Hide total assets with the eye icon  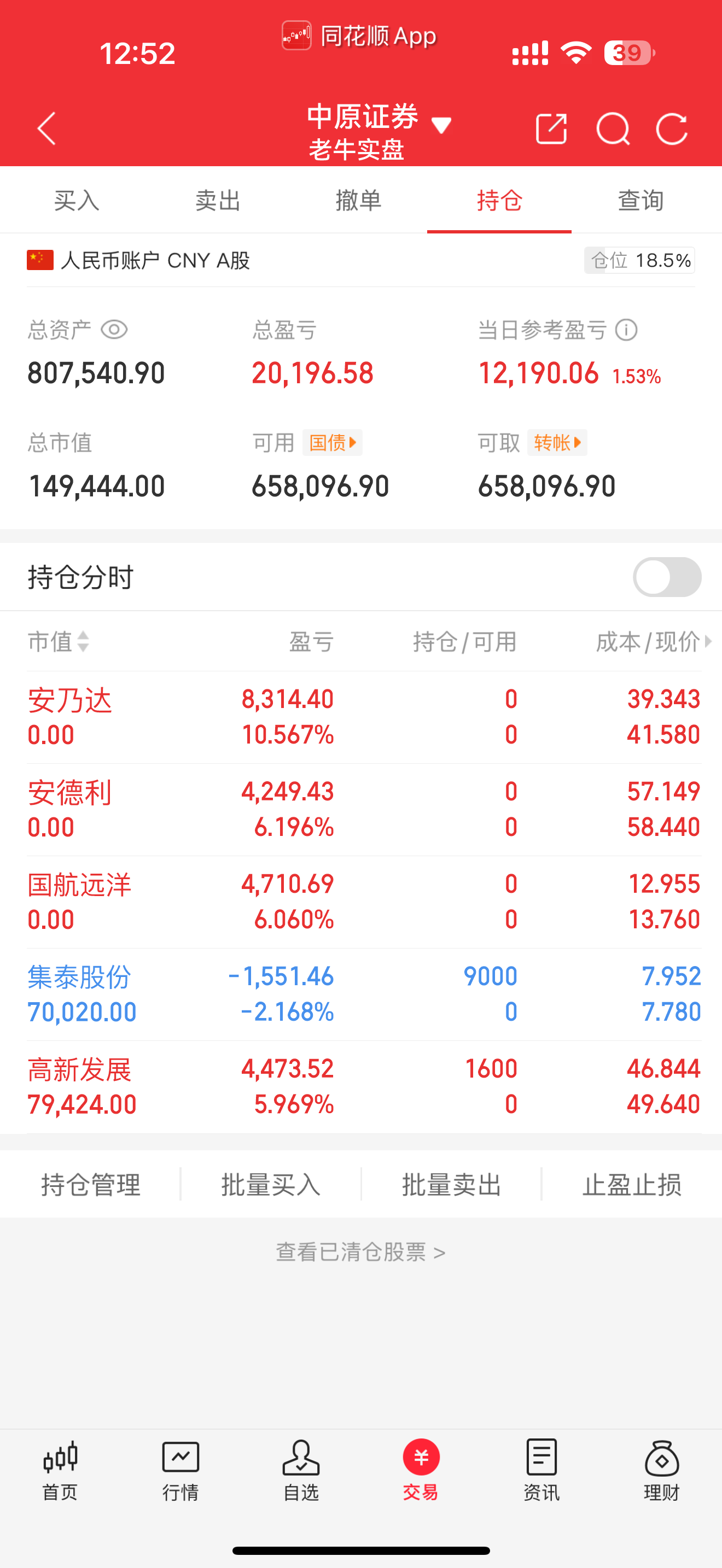[114, 330]
